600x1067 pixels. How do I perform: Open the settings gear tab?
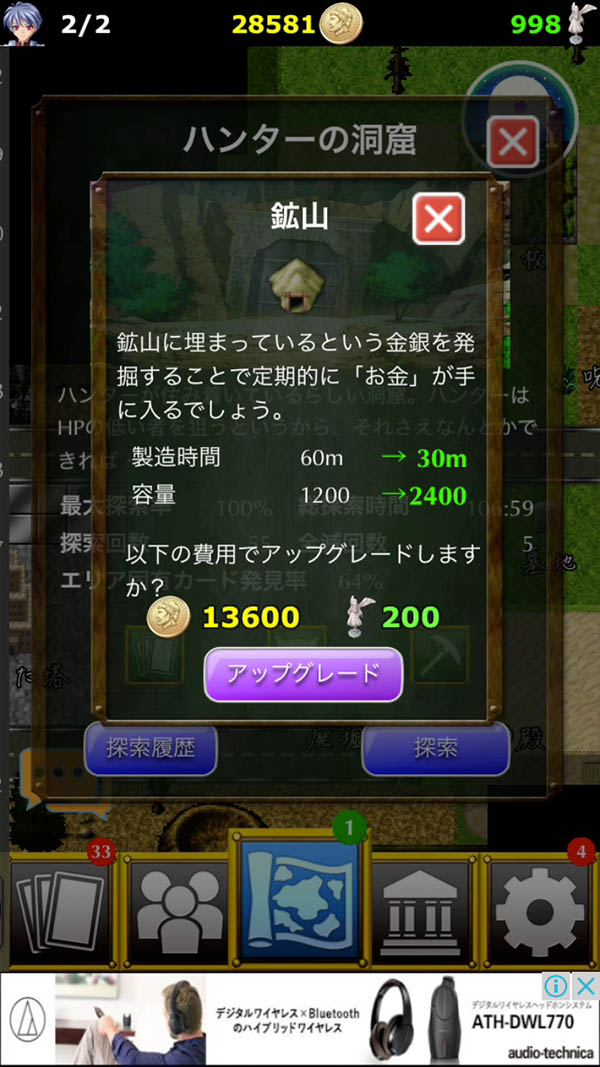pos(539,910)
